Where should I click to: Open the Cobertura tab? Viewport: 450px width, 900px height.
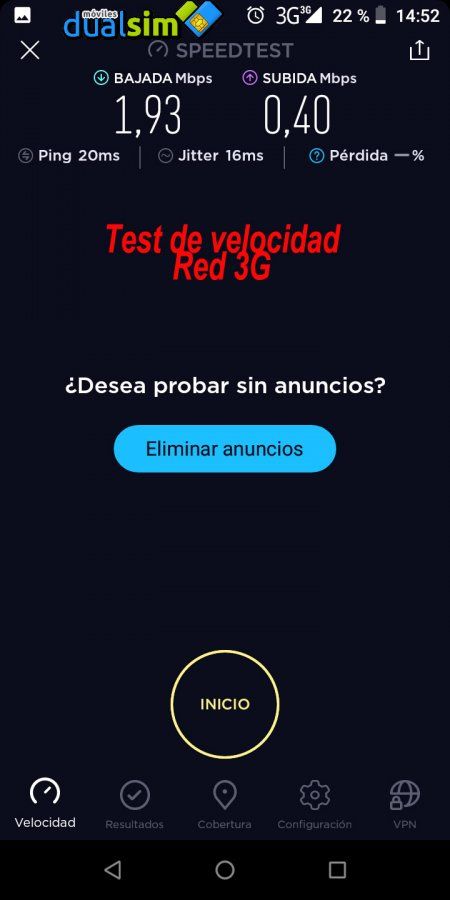click(224, 805)
